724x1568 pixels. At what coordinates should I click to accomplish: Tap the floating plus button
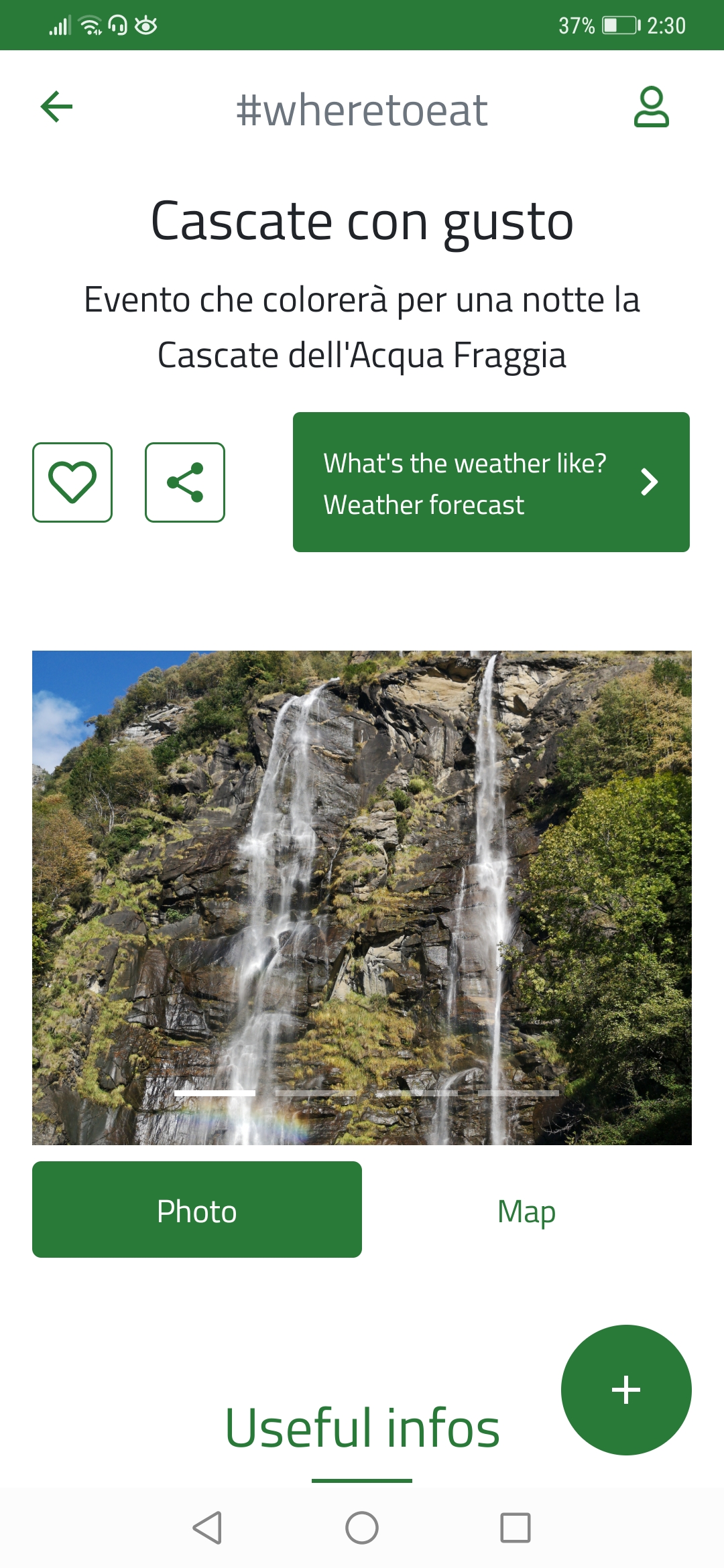[x=625, y=1390]
